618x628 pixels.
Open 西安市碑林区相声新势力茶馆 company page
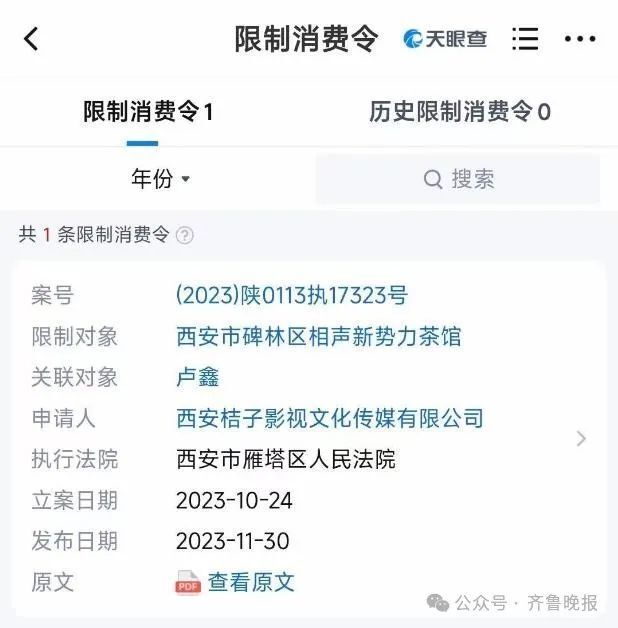point(318,336)
